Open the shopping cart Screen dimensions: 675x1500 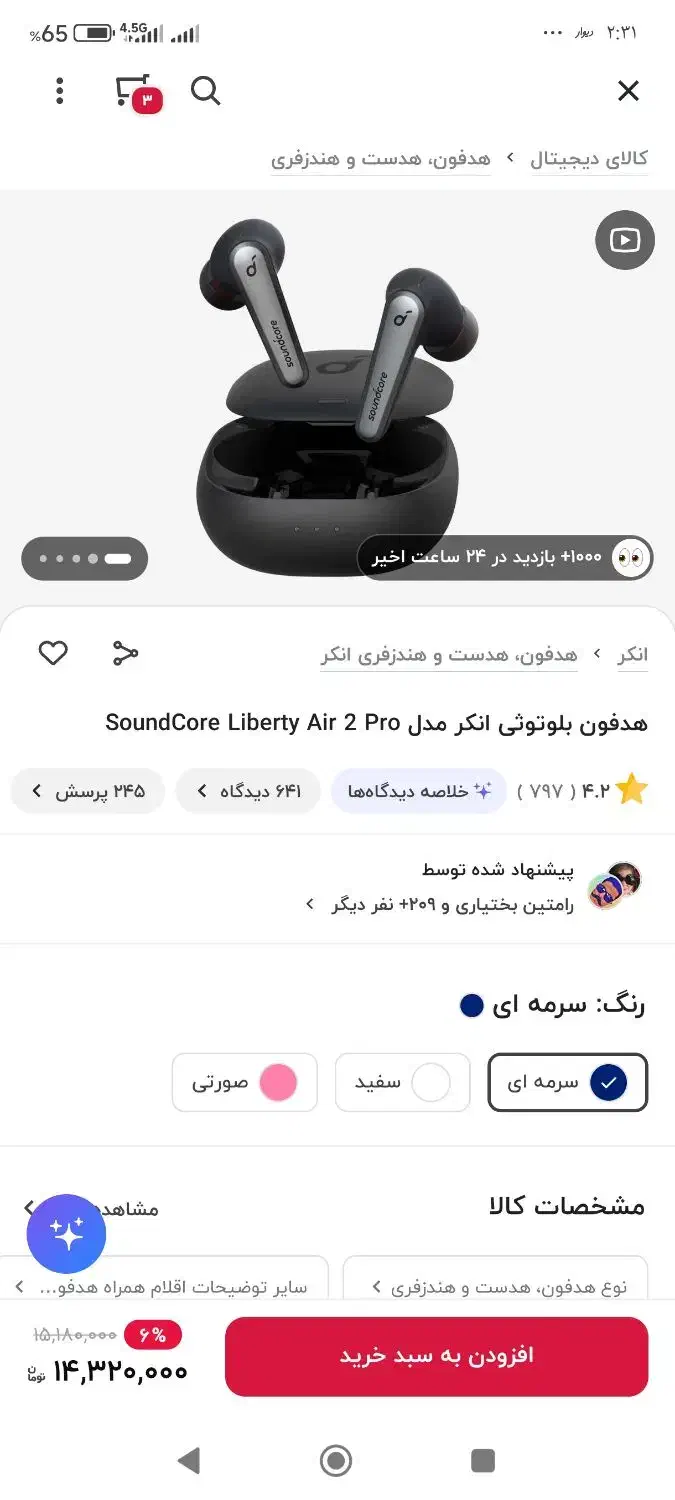point(135,92)
